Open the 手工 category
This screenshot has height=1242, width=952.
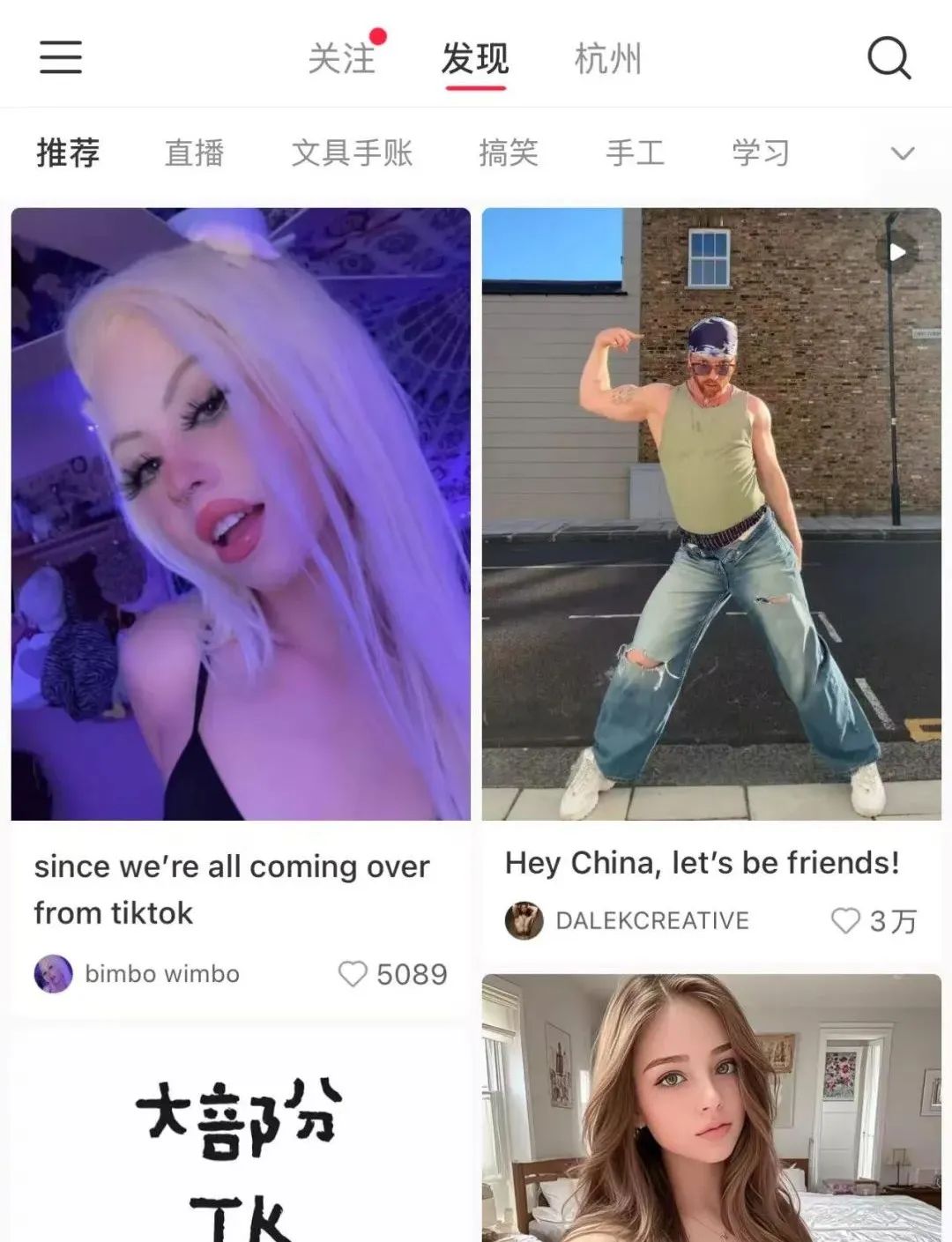[635, 153]
